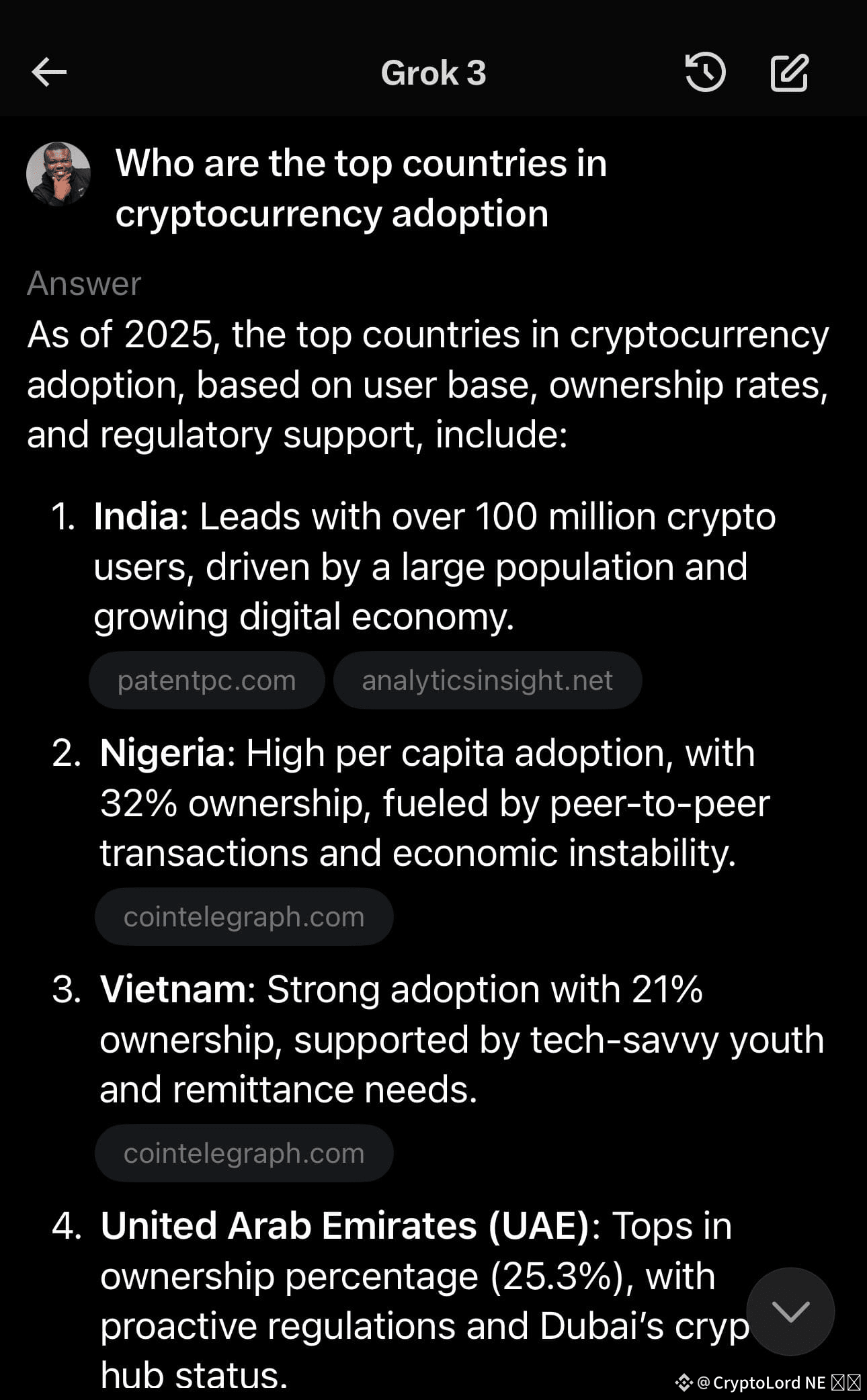Viewport: 867px width, 1400px height.
Task: Open the analyticsinsight.net source chip
Action: click(x=487, y=680)
